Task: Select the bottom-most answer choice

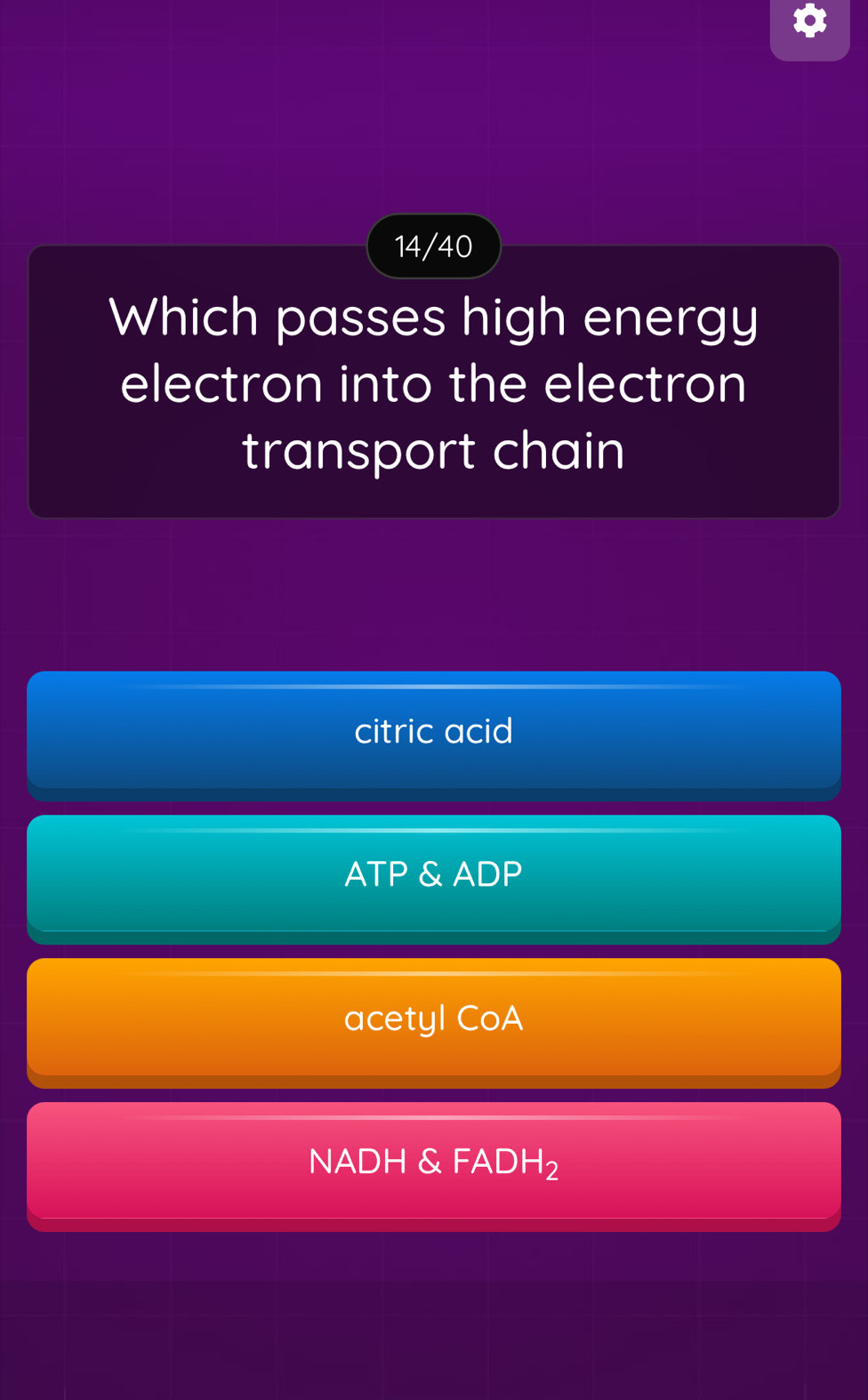Action: coord(434,1163)
